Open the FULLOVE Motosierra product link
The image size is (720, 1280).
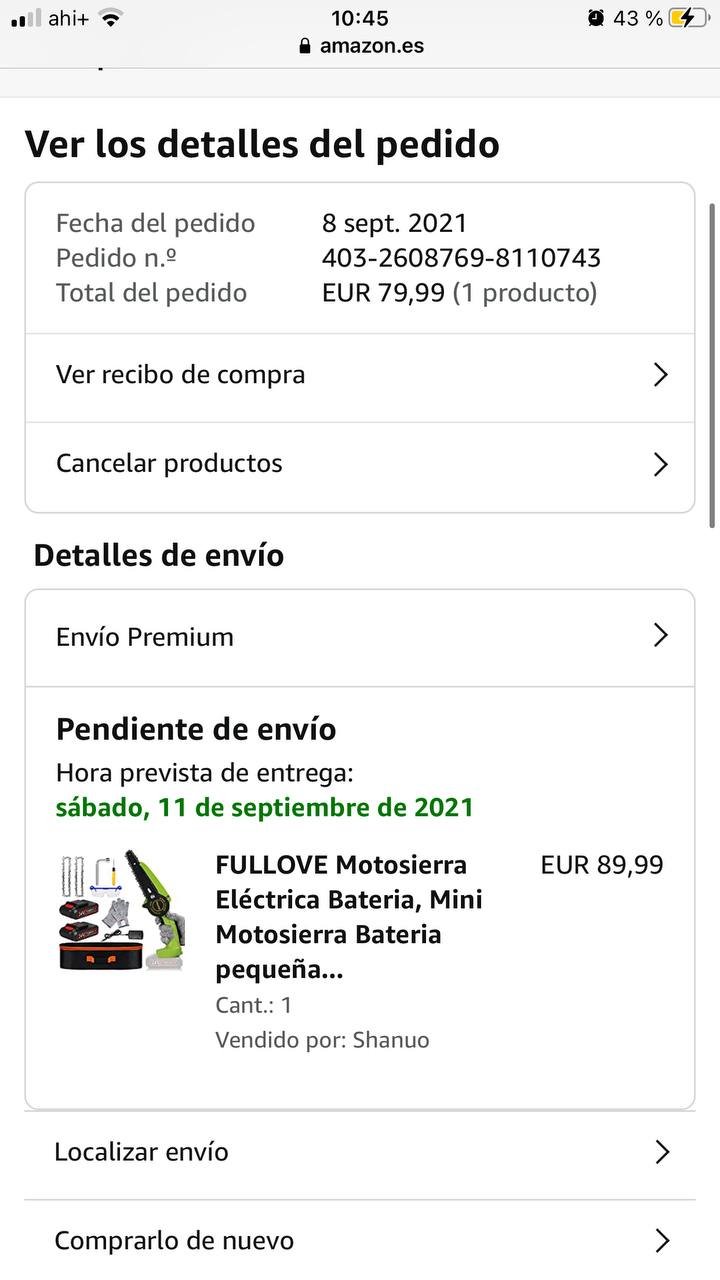point(349,917)
